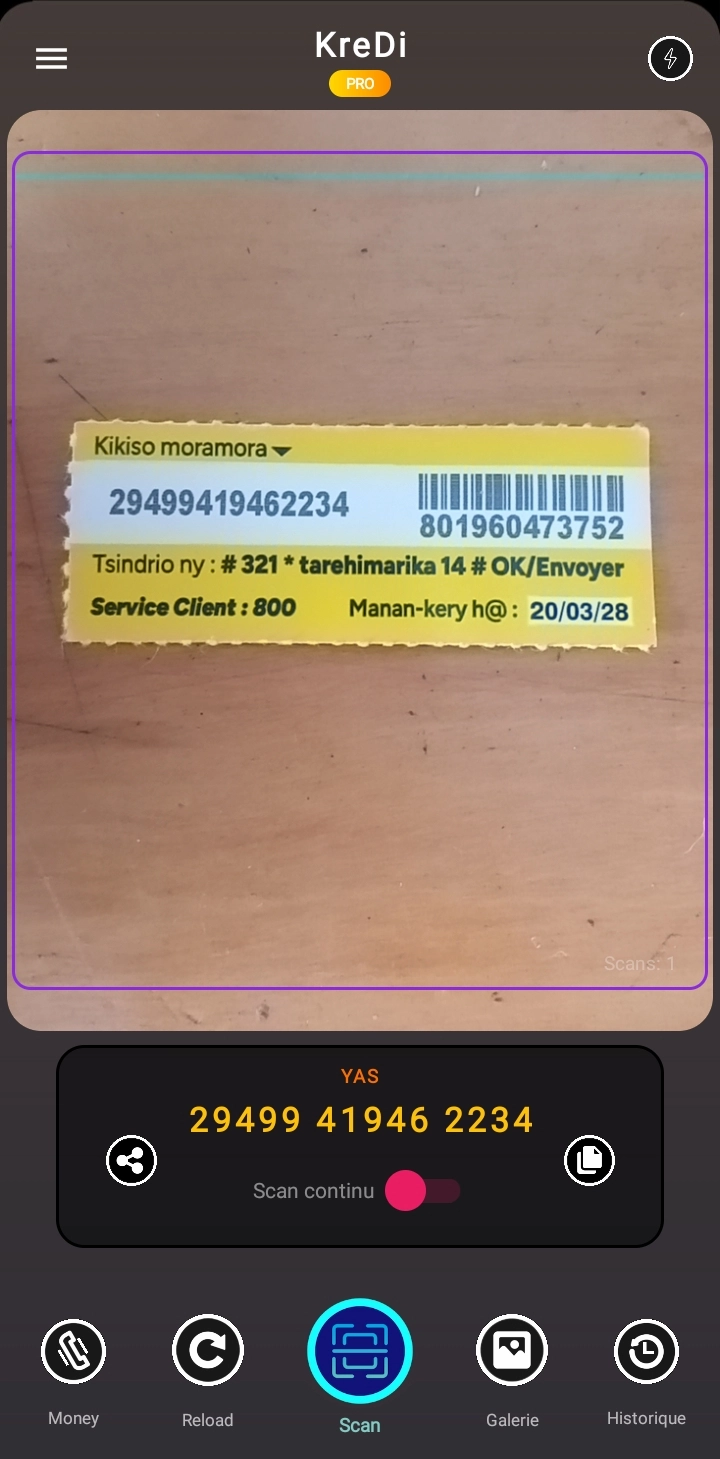Copy the scanned code to clipboard
The image size is (720, 1459).
tap(589, 1160)
